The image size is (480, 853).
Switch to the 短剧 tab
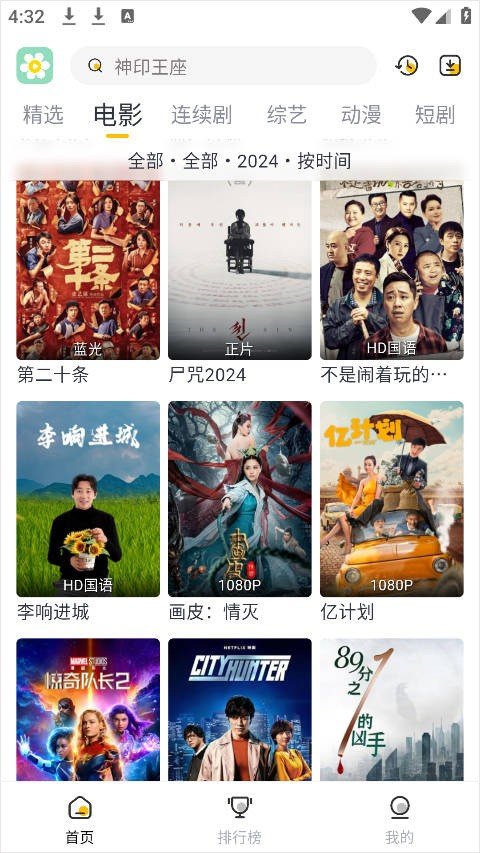coord(435,115)
